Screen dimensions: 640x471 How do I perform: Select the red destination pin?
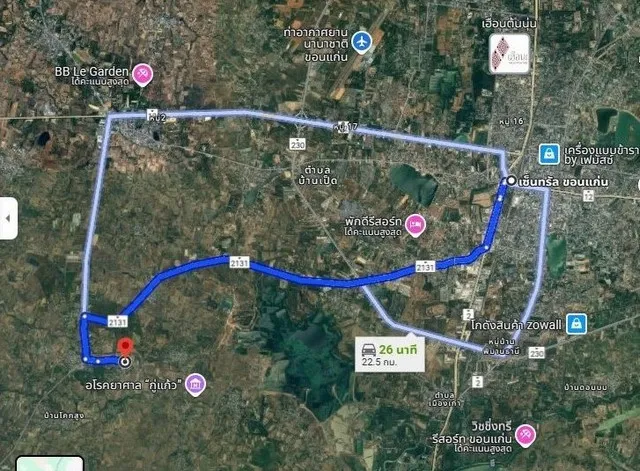pos(125,348)
